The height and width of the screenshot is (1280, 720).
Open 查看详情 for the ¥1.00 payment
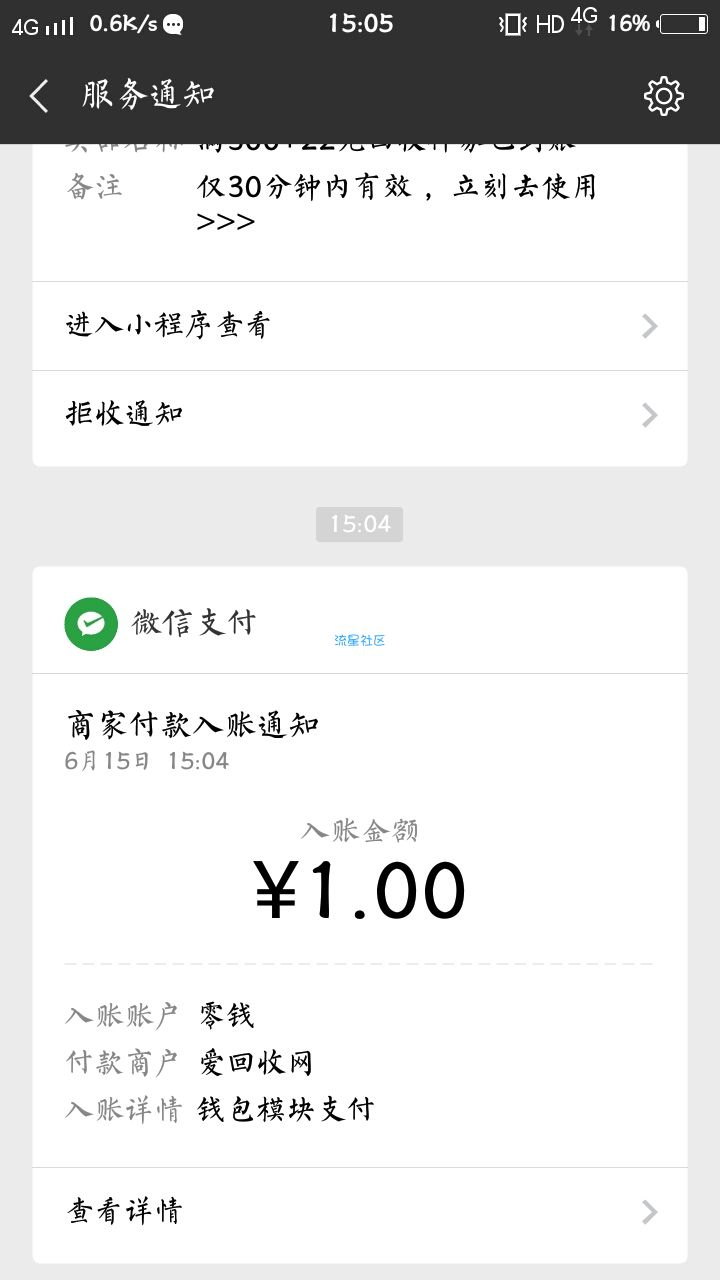click(360, 1212)
